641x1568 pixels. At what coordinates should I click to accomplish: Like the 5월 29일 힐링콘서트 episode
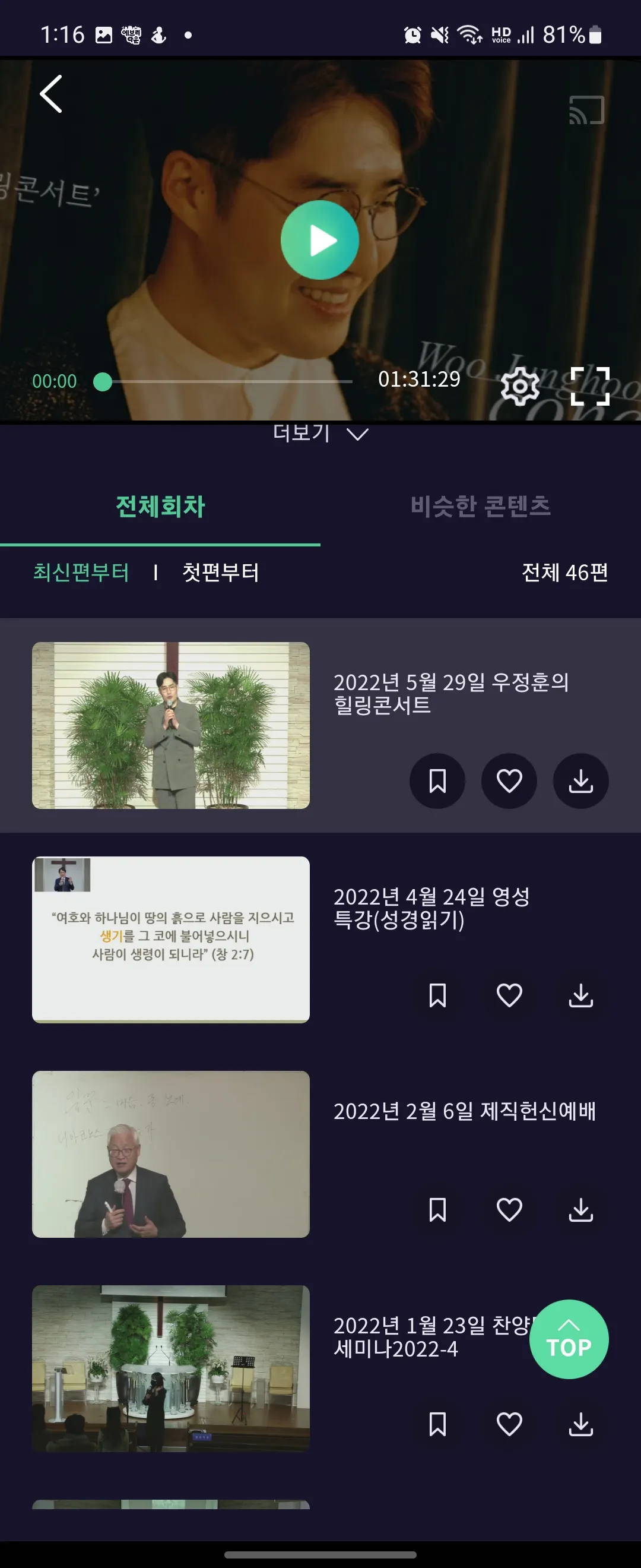[509, 781]
